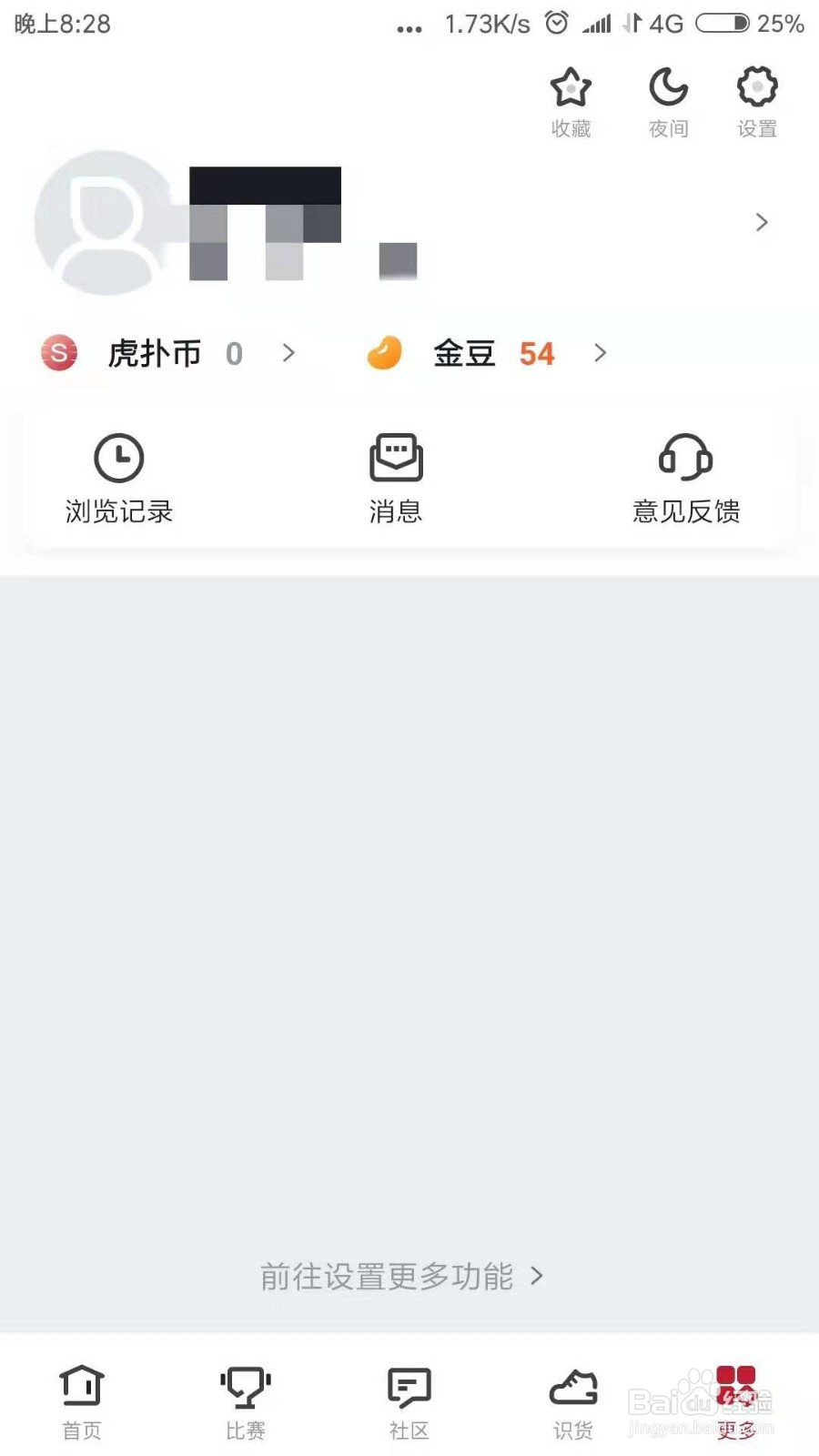Switch to the 首页 home tab
Viewport: 819px width, 1456px height.
point(82,1402)
